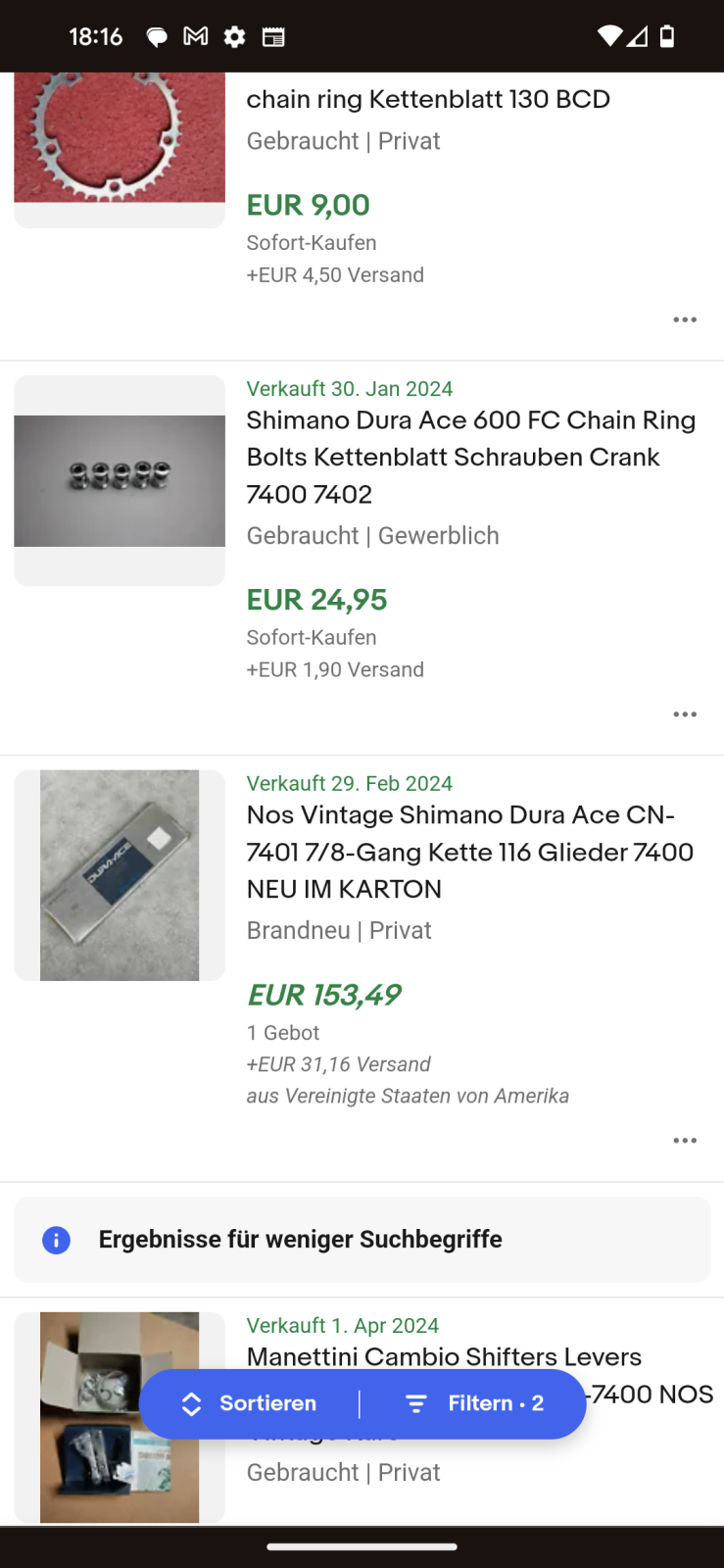The height and width of the screenshot is (1568, 724).
Task: View Shimano Dura Ace Chain Ring Bolts listing
Action: click(x=470, y=457)
